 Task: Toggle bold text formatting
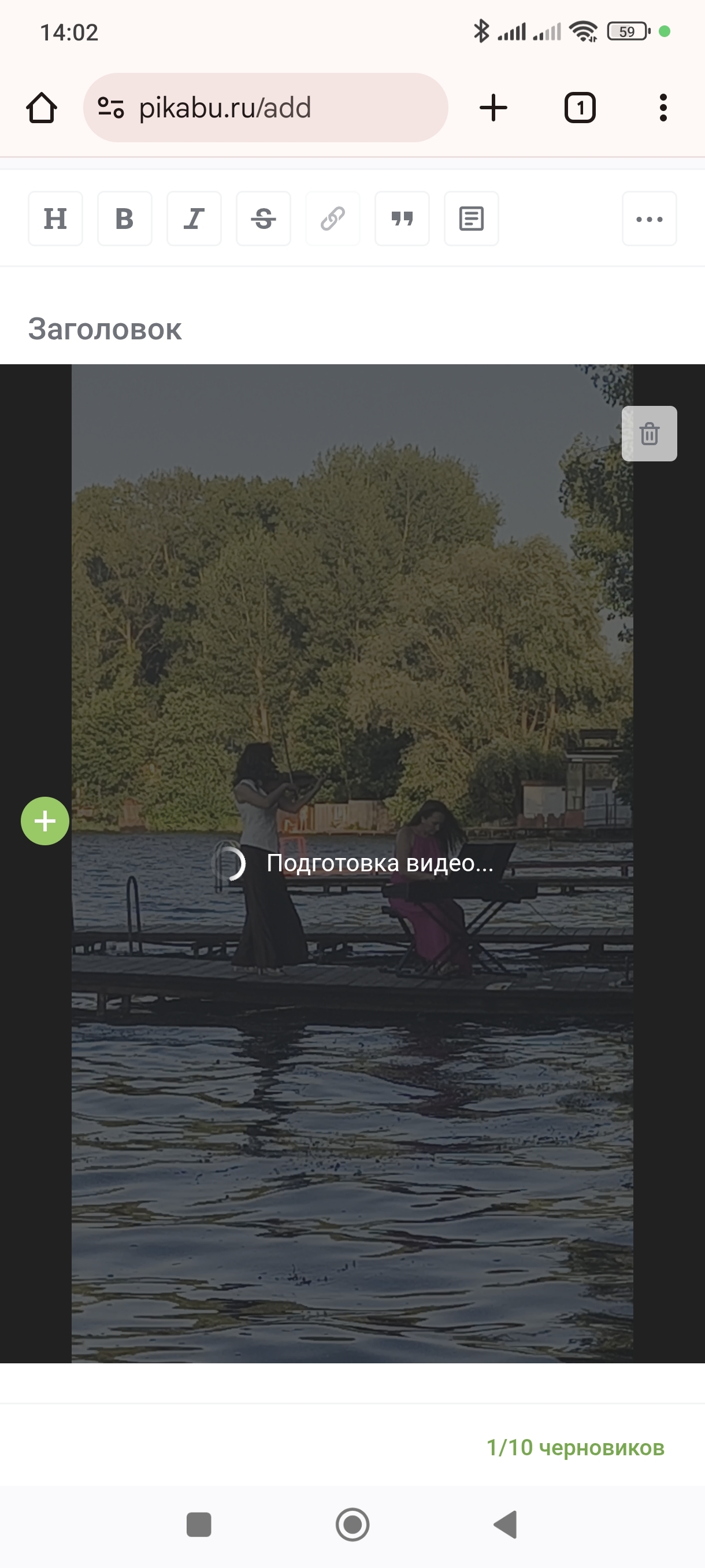click(125, 219)
